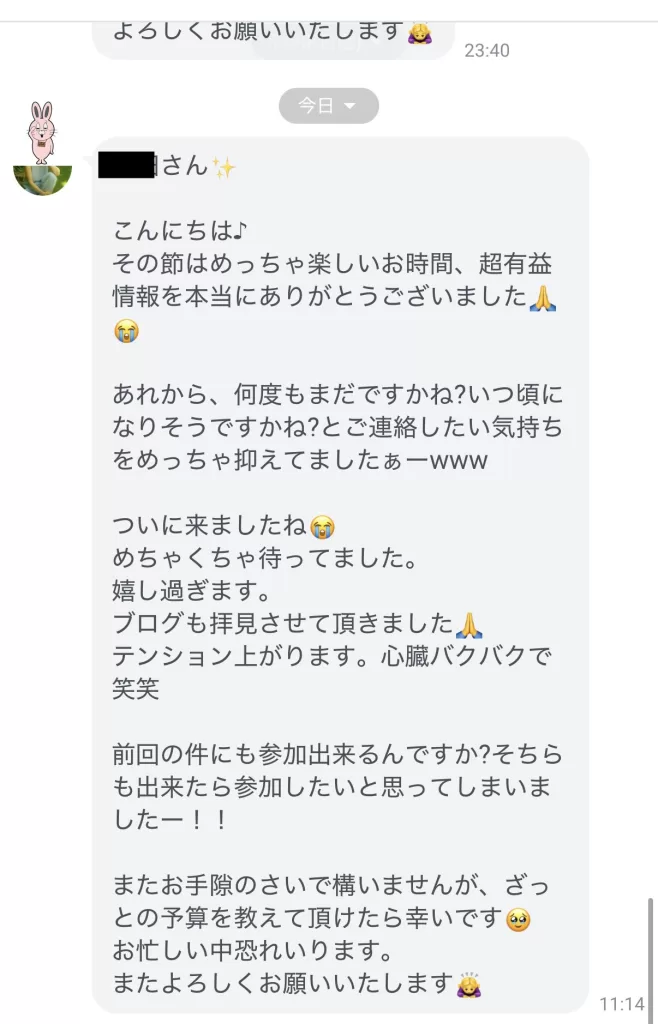Open the 今日 date dropdown
Viewport: 658px width, 1024px height.
pyautogui.click(x=328, y=106)
